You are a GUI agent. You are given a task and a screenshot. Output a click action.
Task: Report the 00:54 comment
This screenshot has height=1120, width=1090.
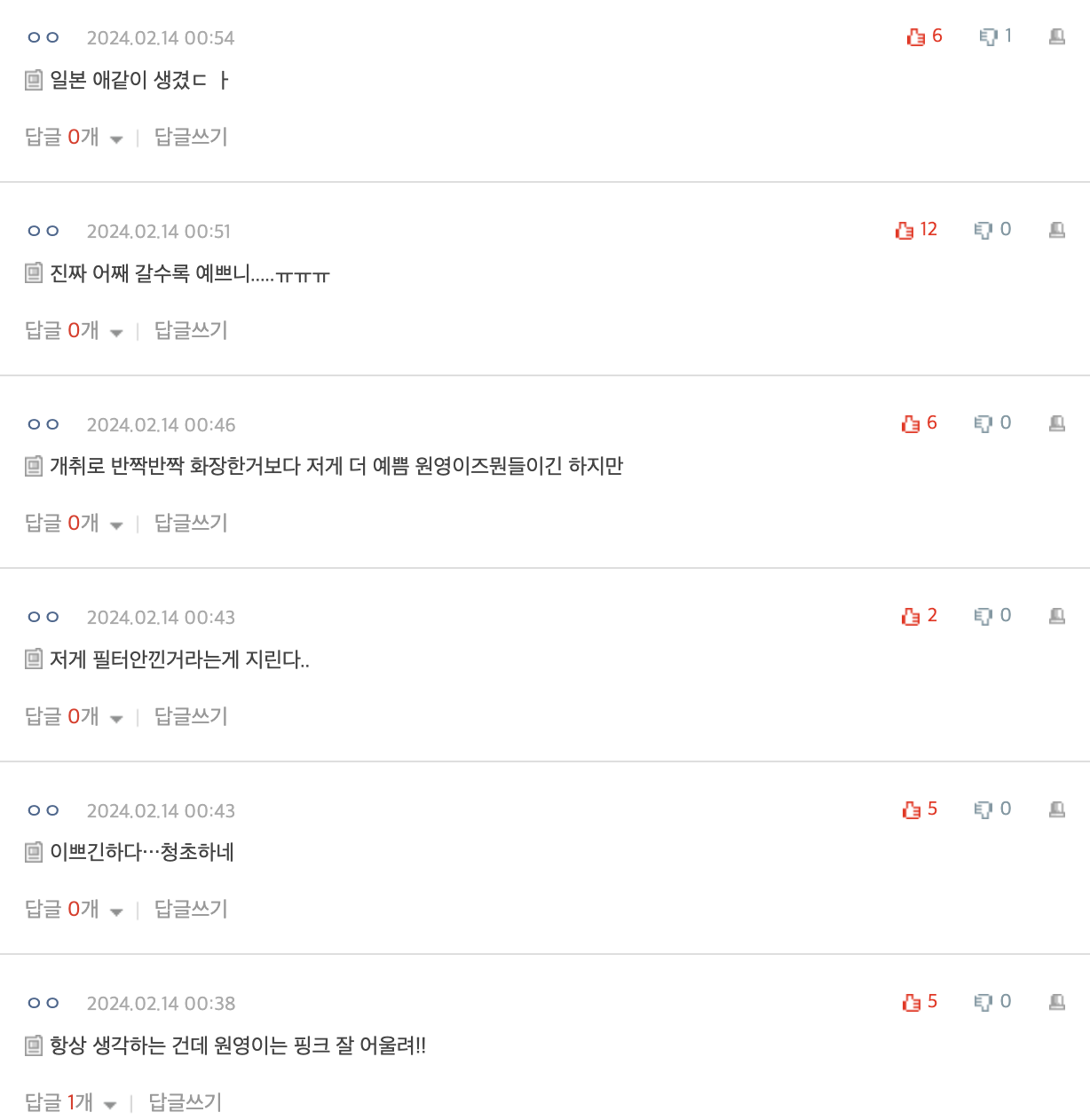pos(1056,36)
